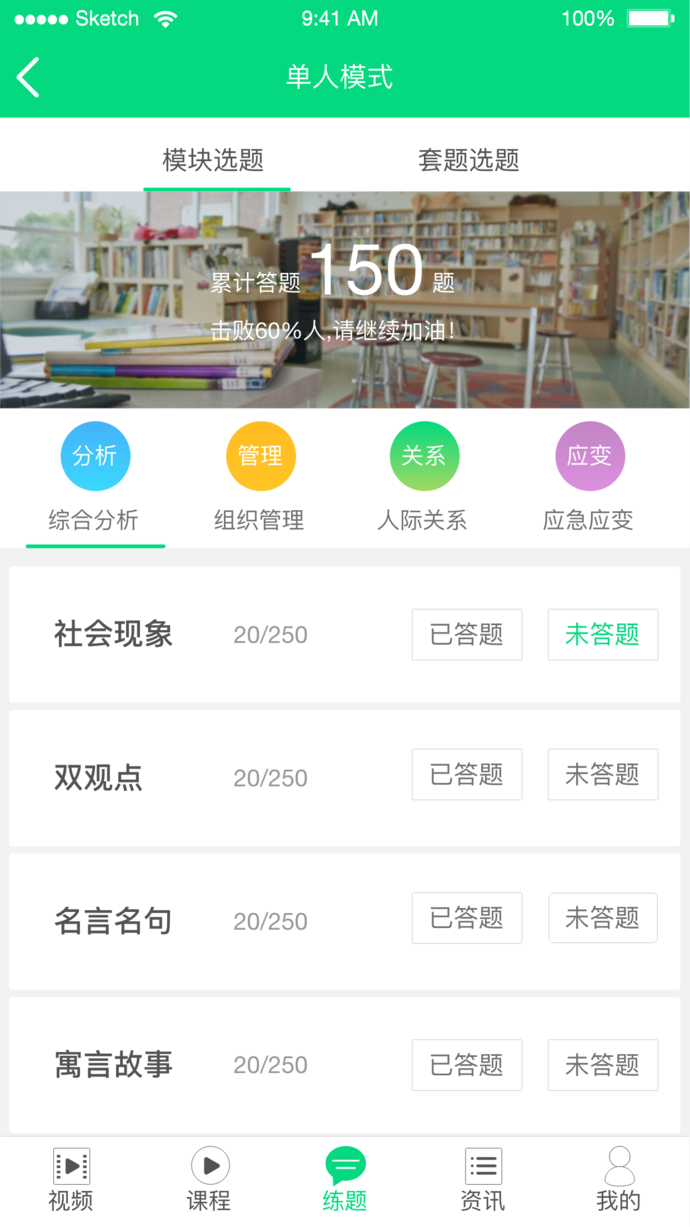The height and width of the screenshot is (1227, 690).
Task: Go back from 单人模式 screen
Action: click(29, 77)
